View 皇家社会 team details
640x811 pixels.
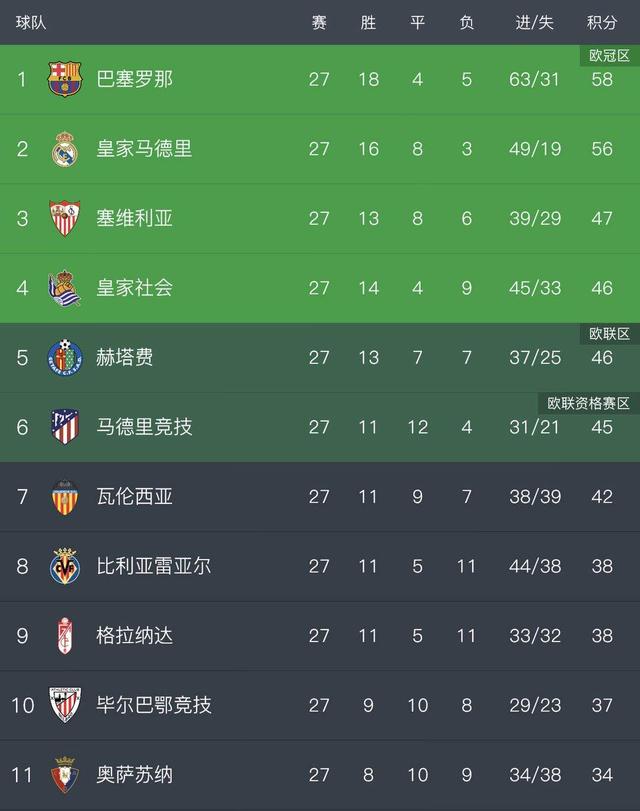click(134, 288)
